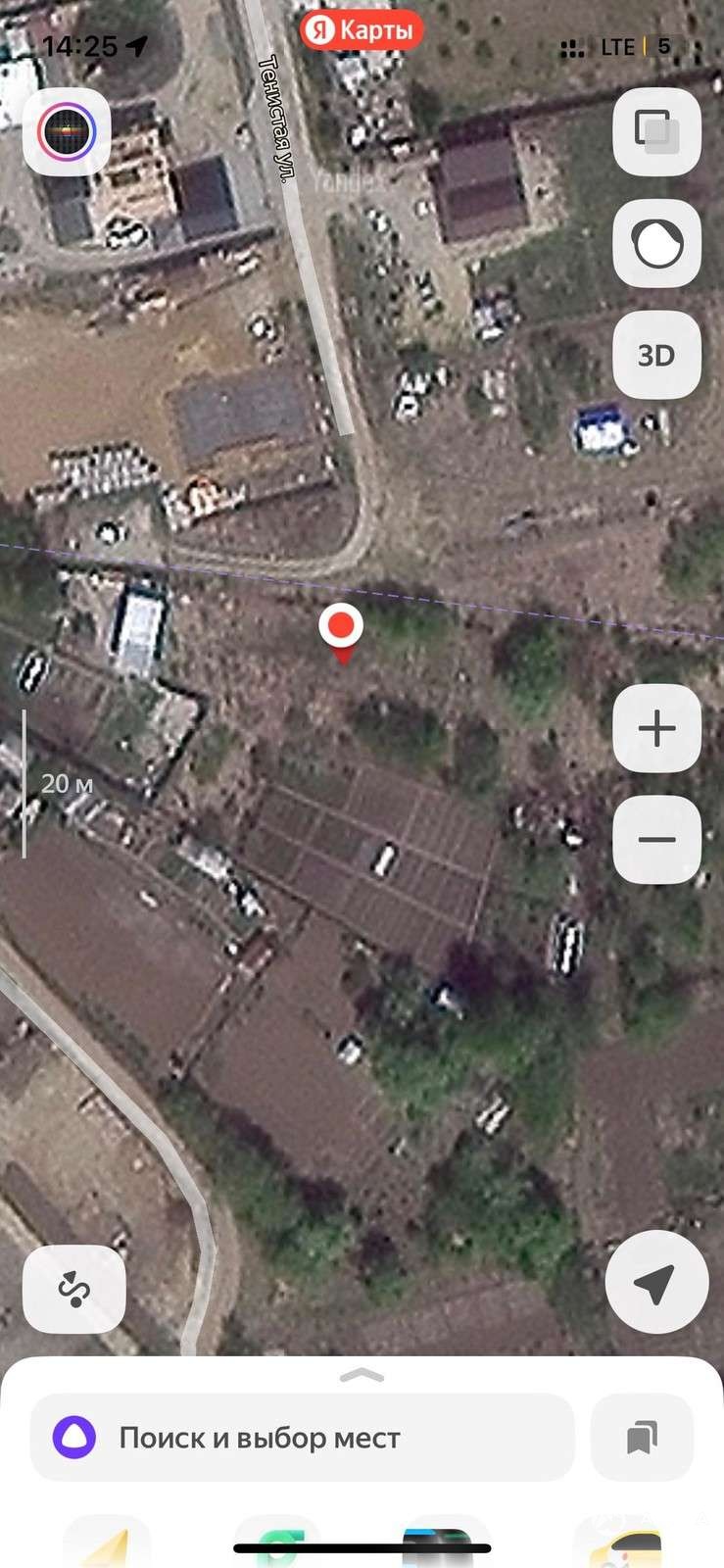The width and height of the screenshot is (724, 1568).
Task: Zoom in with the plus button
Action: tap(656, 728)
